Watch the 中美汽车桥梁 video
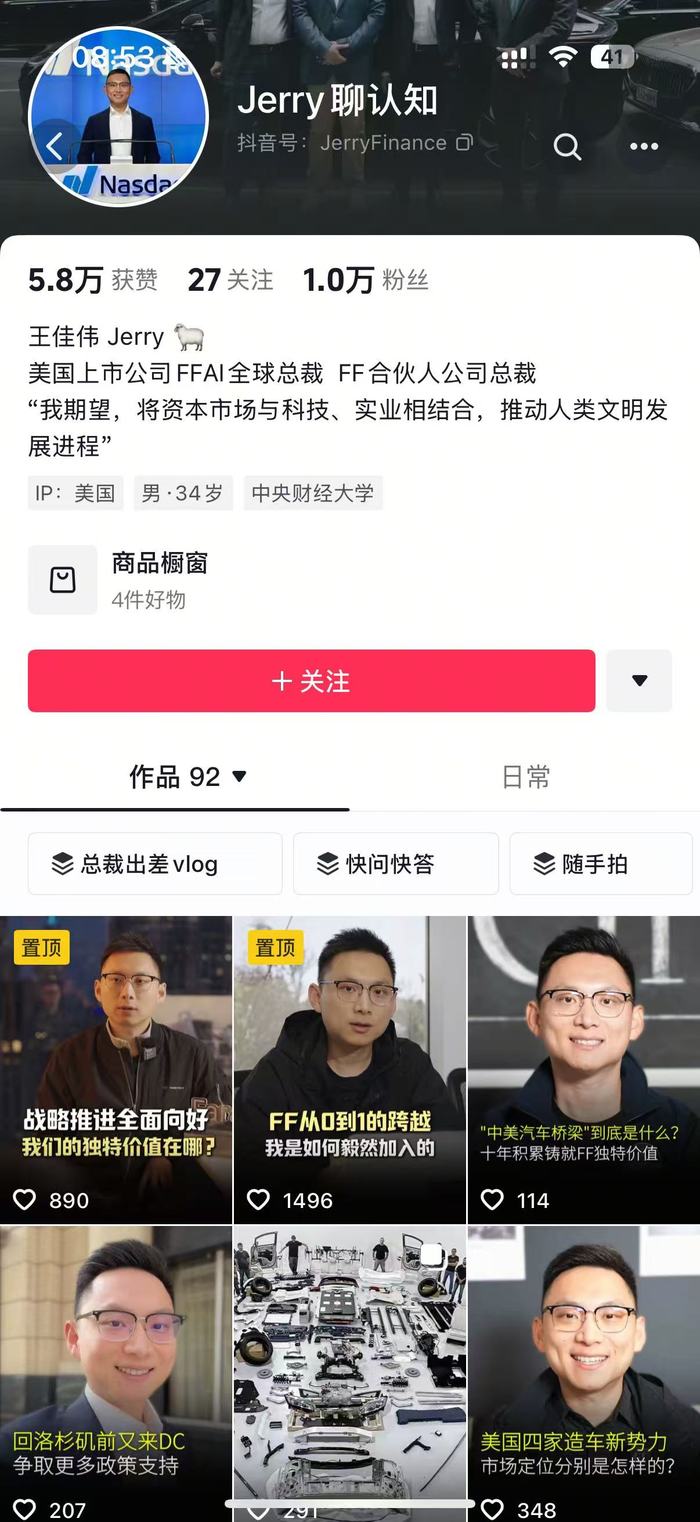700x1522 pixels. click(x=584, y=1069)
